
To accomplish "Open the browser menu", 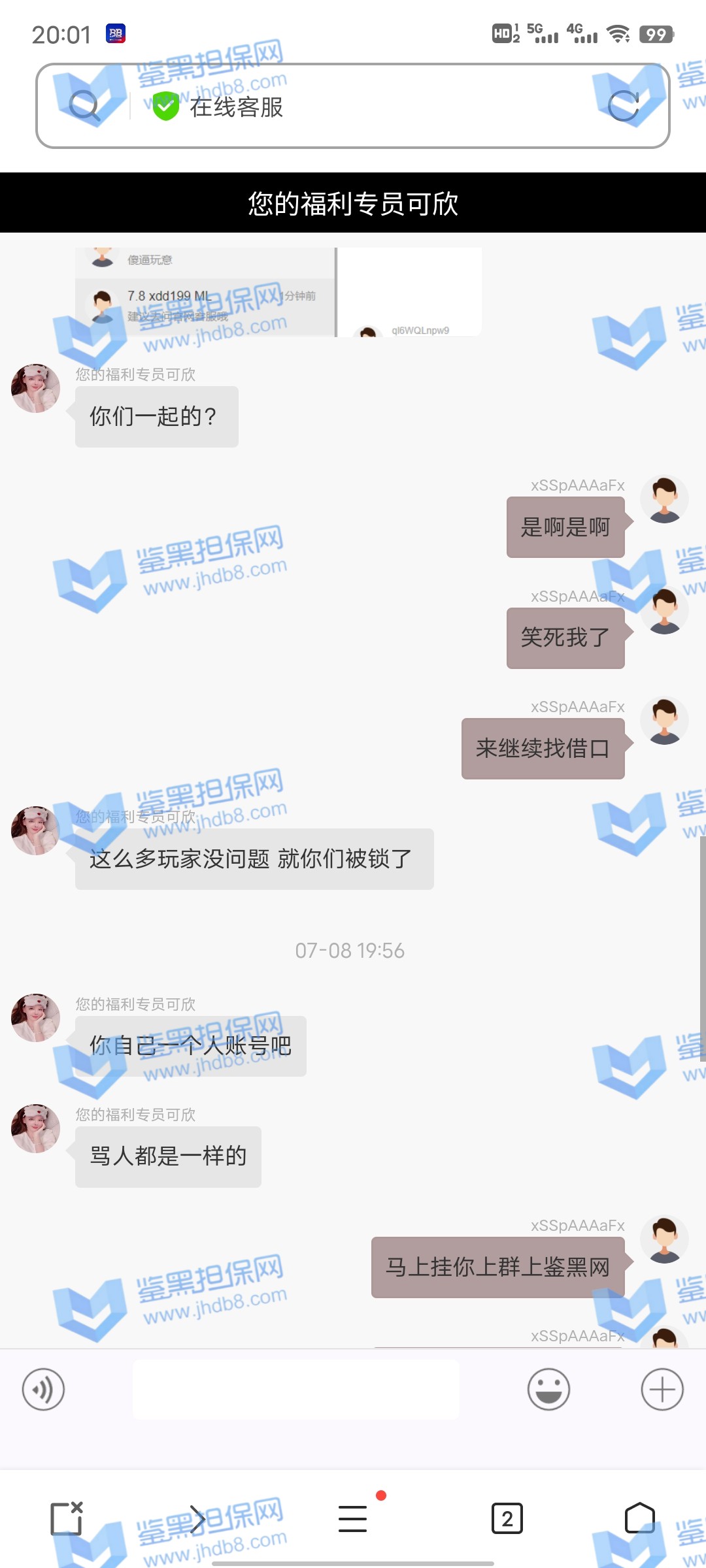I will point(353,1518).
